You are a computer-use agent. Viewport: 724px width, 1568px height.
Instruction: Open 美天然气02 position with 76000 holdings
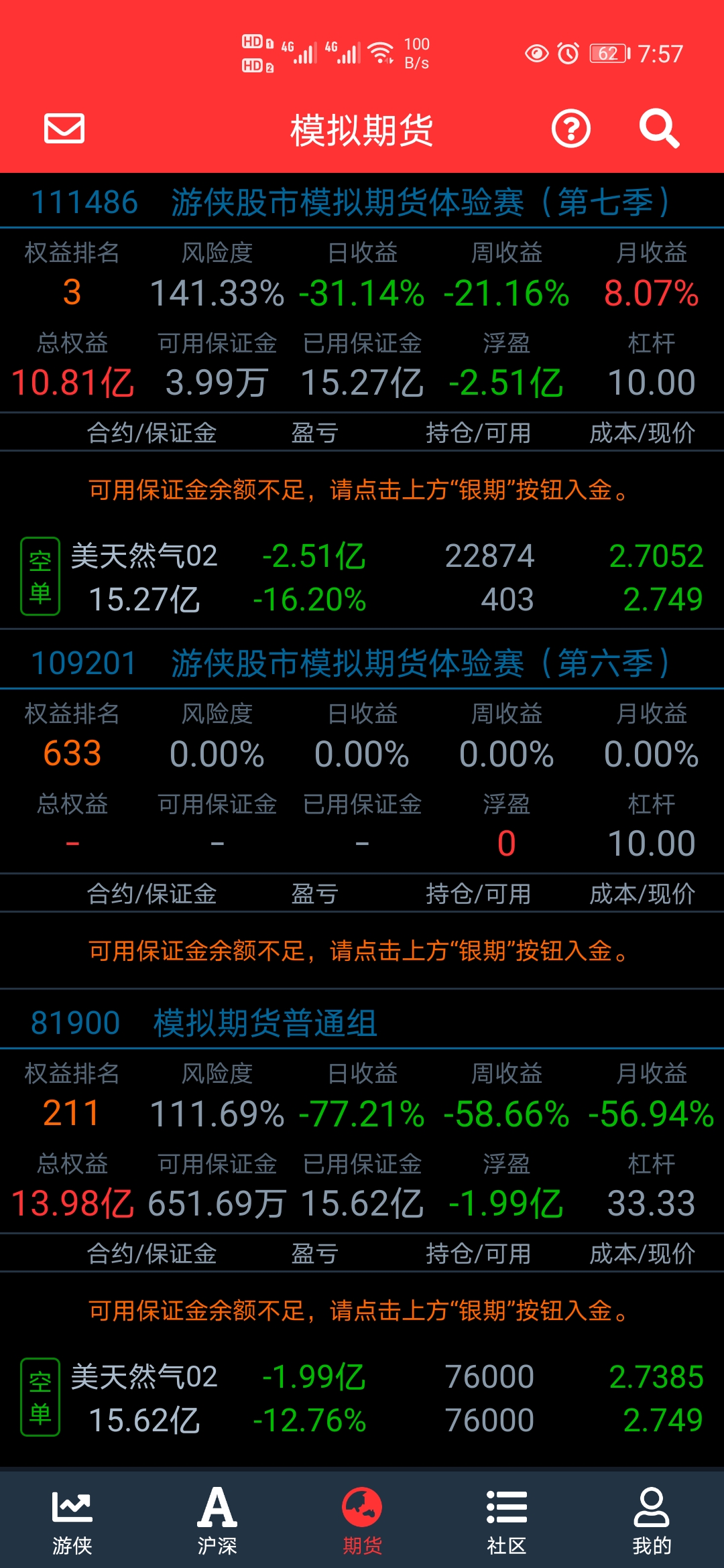362,1398
